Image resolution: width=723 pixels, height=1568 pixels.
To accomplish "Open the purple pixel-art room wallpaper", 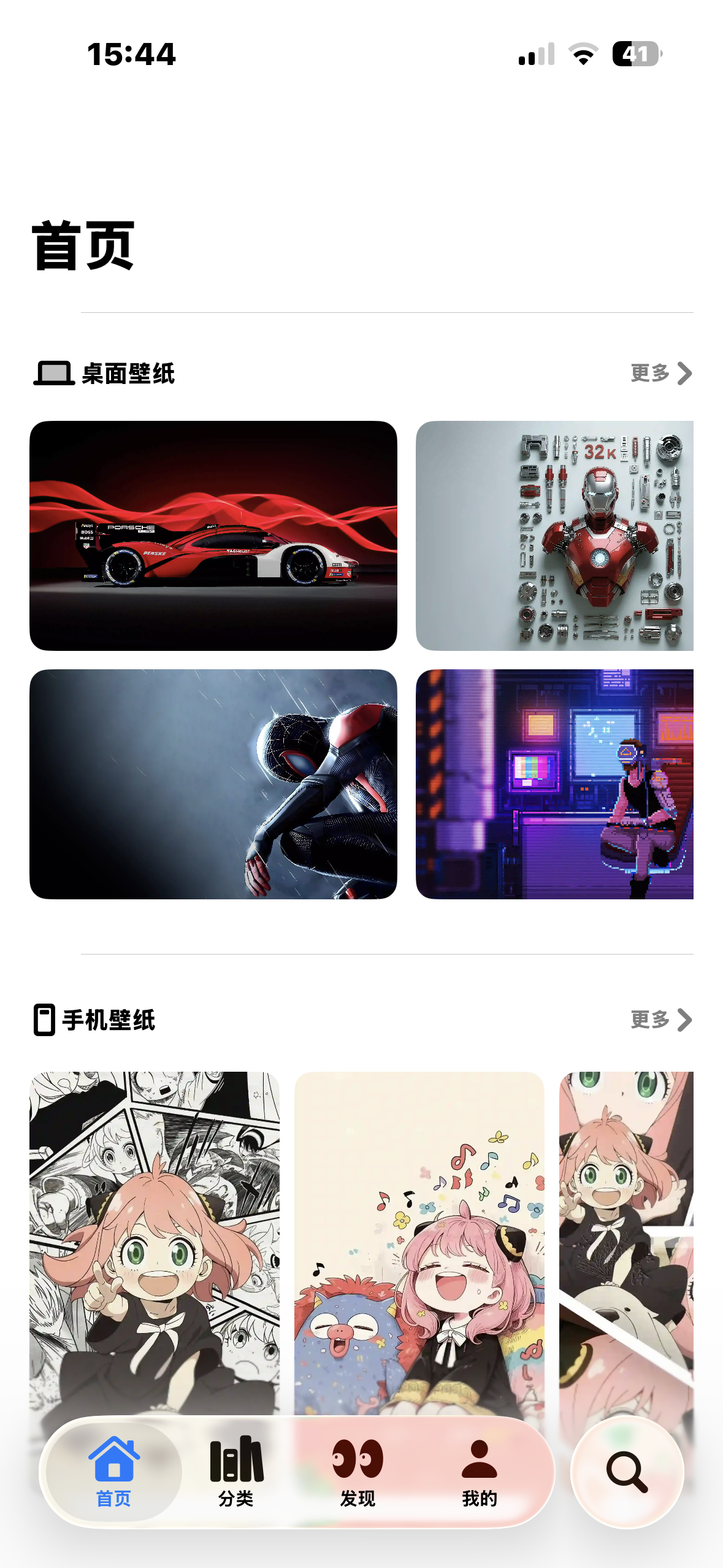I will click(x=554, y=784).
